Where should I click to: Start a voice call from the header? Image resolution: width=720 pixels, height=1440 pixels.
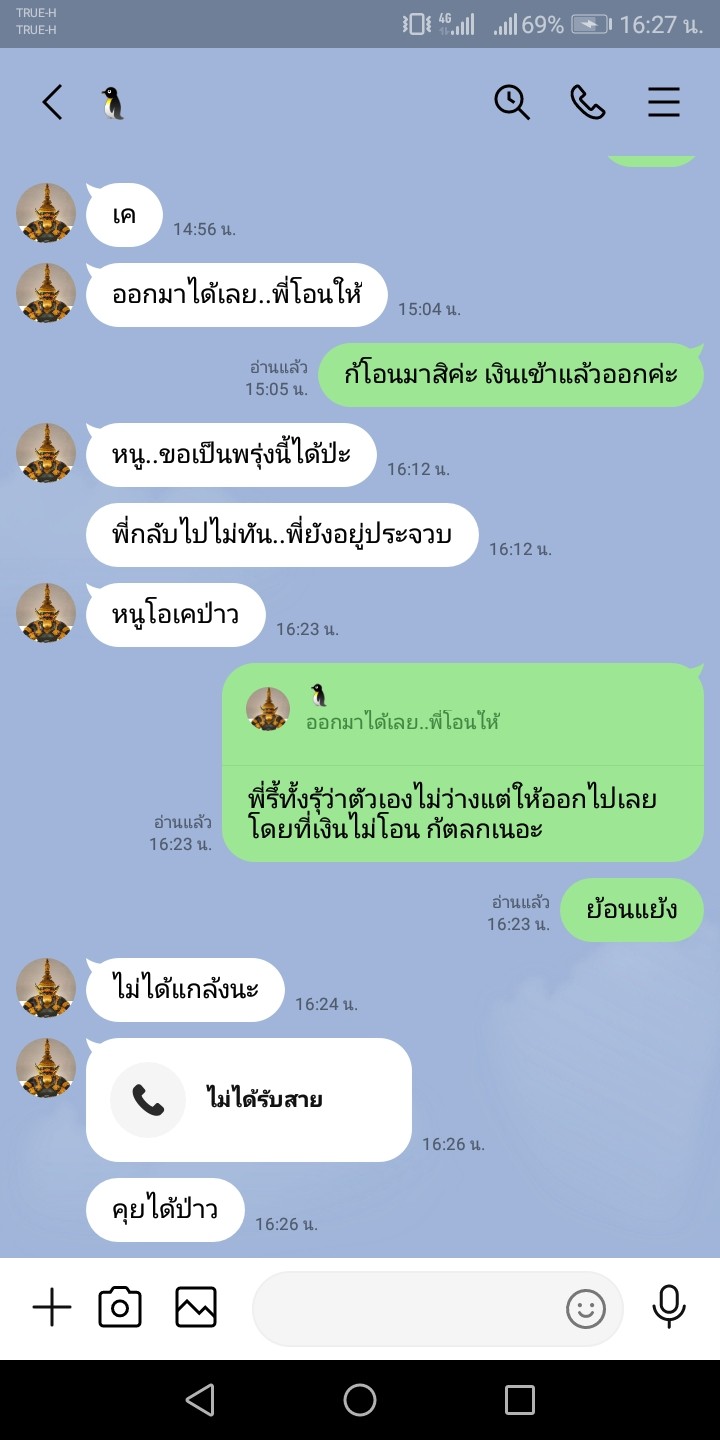pos(588,102)
